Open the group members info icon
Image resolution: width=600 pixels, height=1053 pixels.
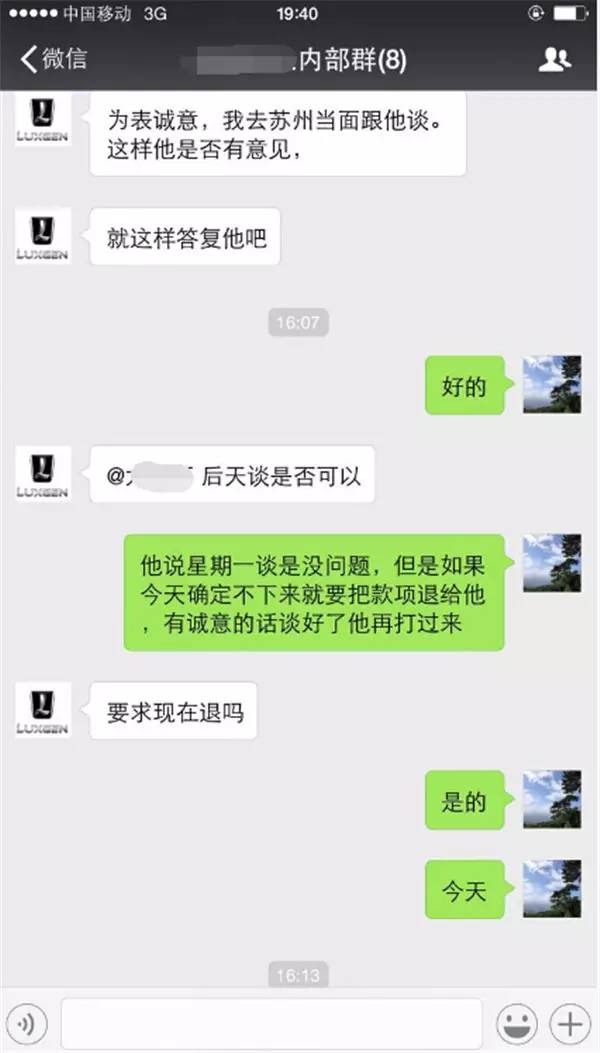pyautogui.click(x=554, y=58)
